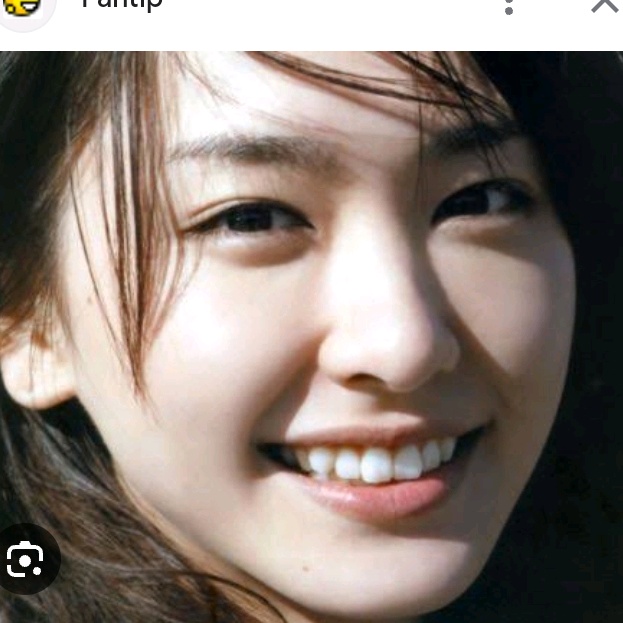Image resolution: width=623 pixels, height=623 pixels.
Task: Close the image viewer
Action: click(x=604, y=5)
